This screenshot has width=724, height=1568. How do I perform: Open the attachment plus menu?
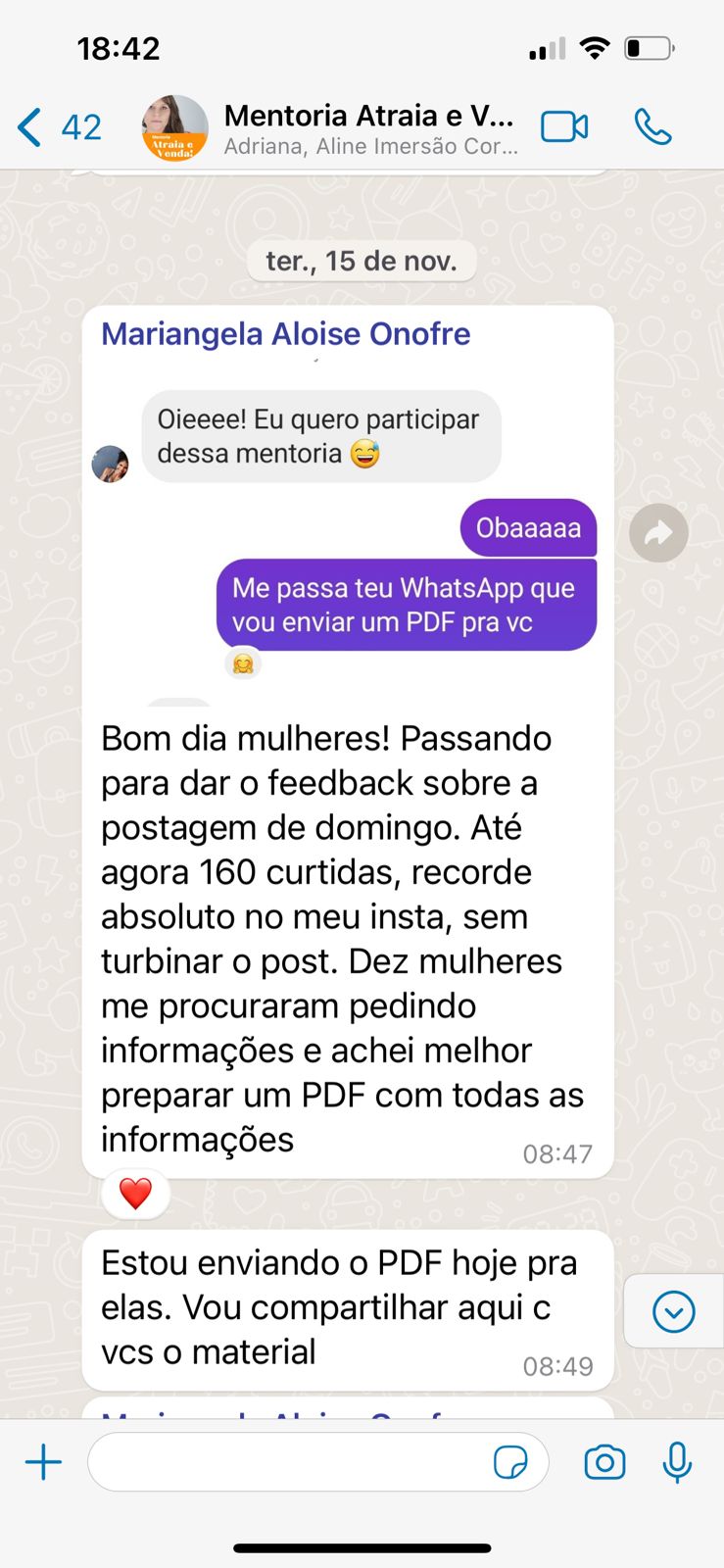point(43,1462)
